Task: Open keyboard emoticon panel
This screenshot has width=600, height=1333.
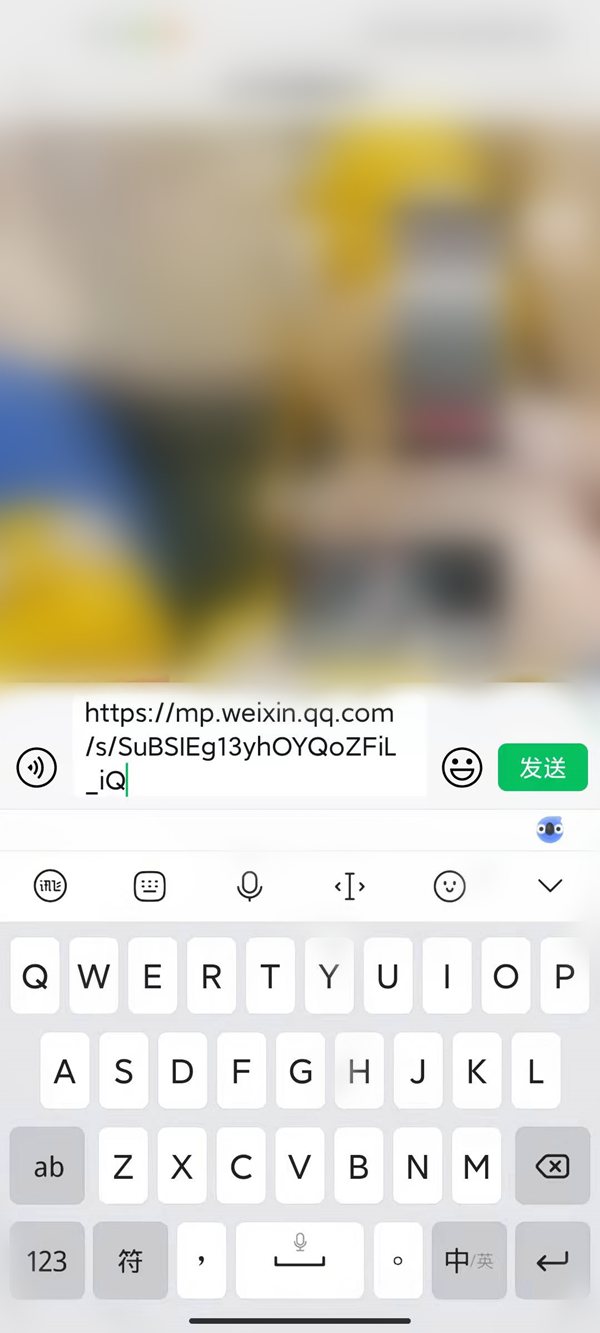Action: (450, 886)
